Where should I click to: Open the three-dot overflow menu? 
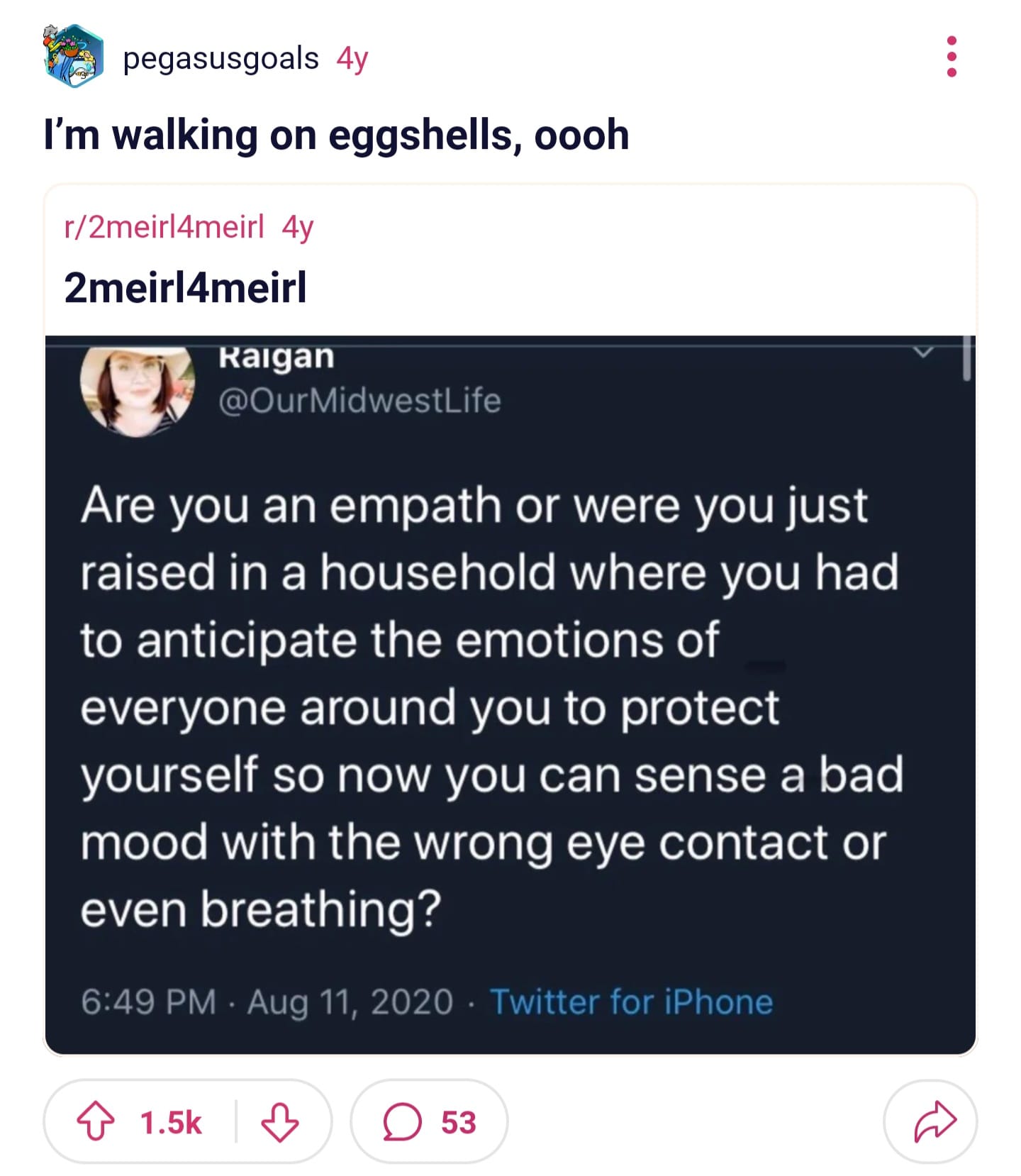pyautogui.click(x=952, y=57)
